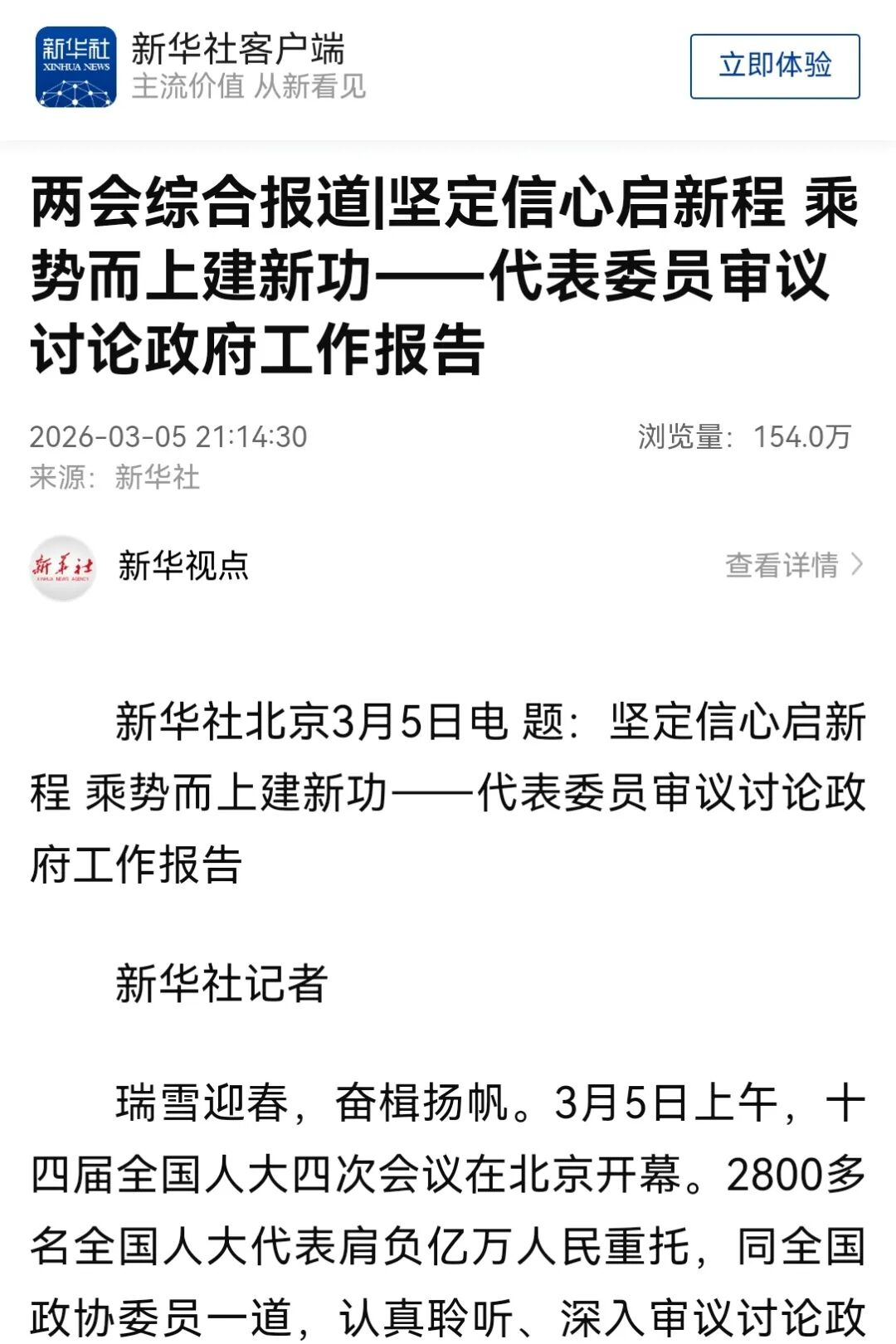This screenshot has height=1344, width=896.
Task: Open the 新华视点 publisher profile
Action: [183, 566]
